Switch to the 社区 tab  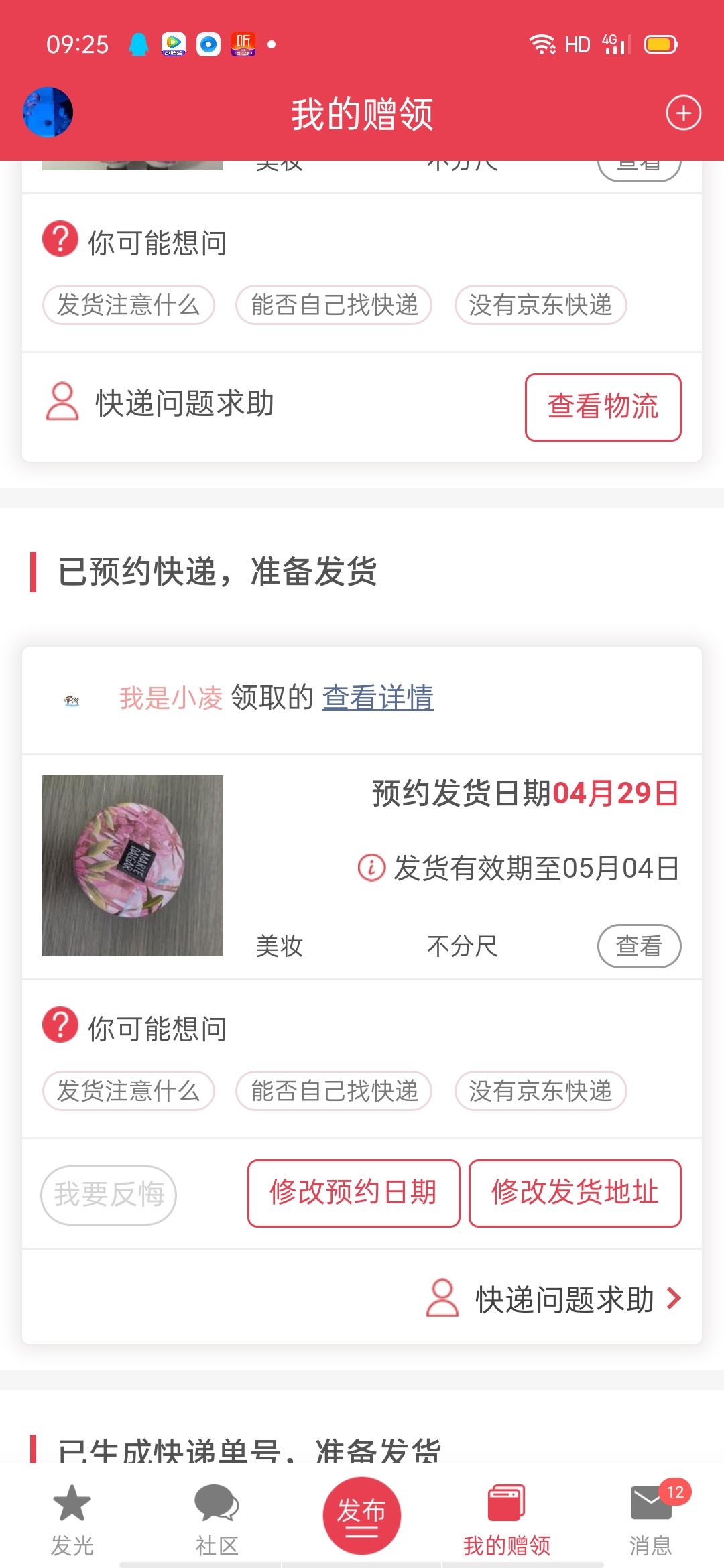coord(217,1518)
